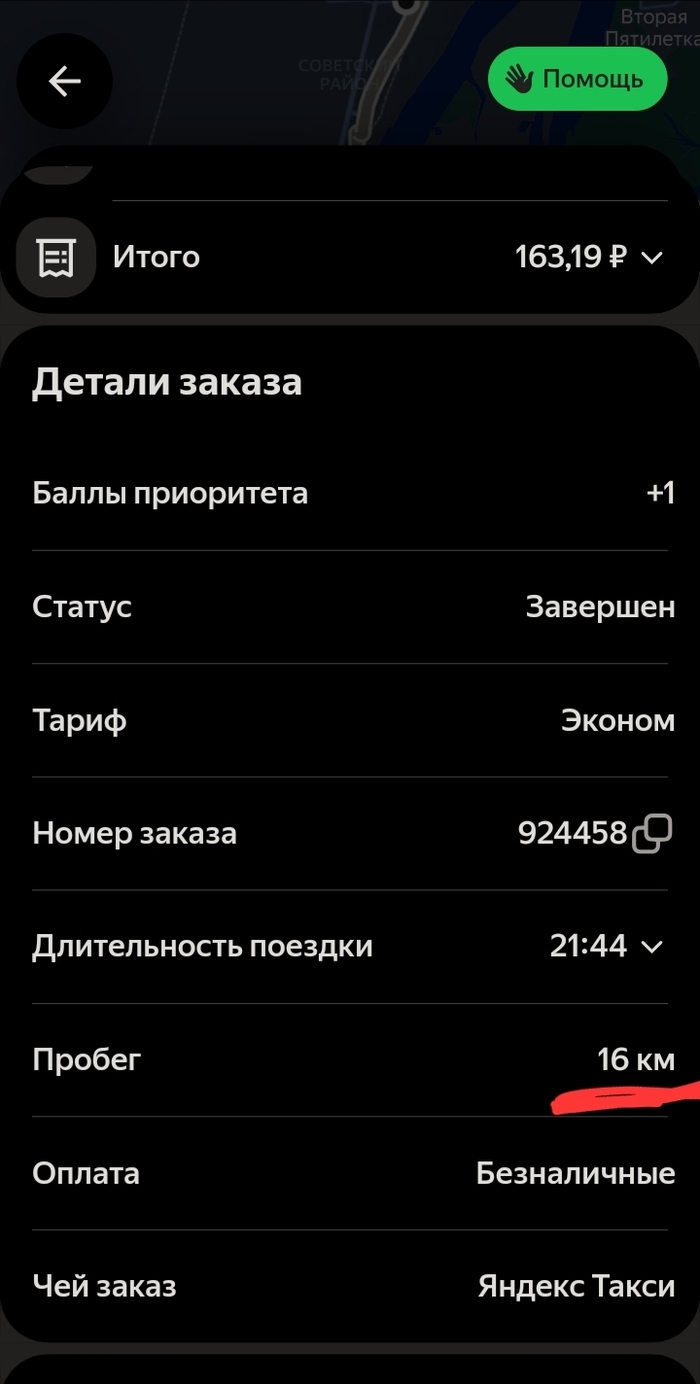Open the Помощь help button
This screenshot has height=1384, width=700.
[x=577, y=79]
